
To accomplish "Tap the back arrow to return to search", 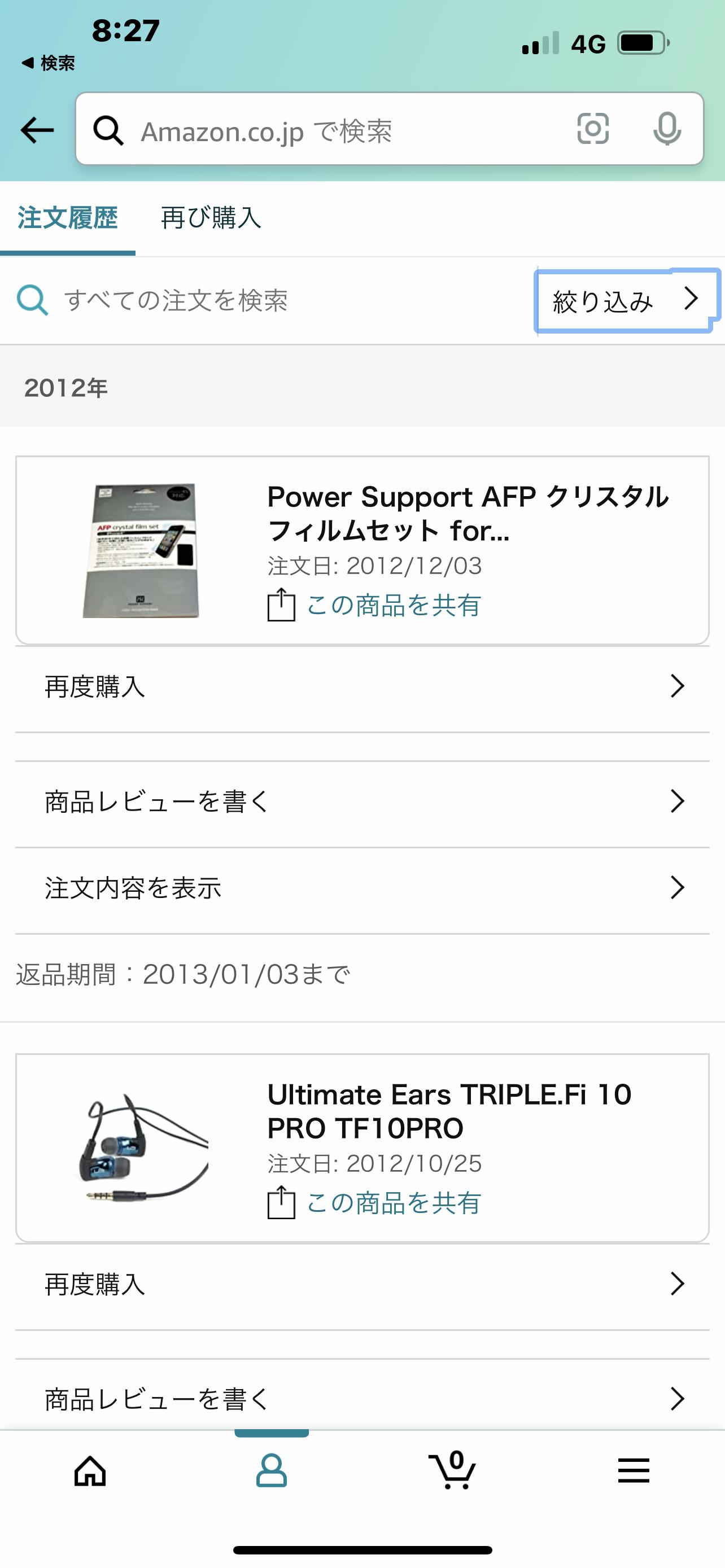I will pos(37,129).
